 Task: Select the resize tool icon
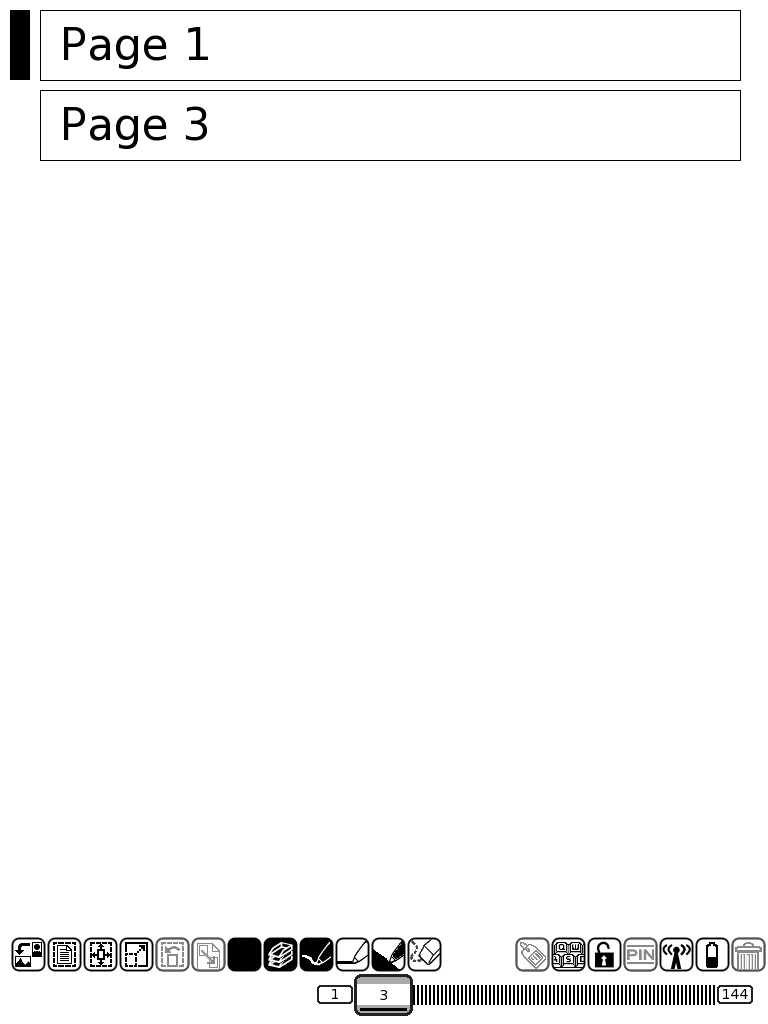(136, 955)
